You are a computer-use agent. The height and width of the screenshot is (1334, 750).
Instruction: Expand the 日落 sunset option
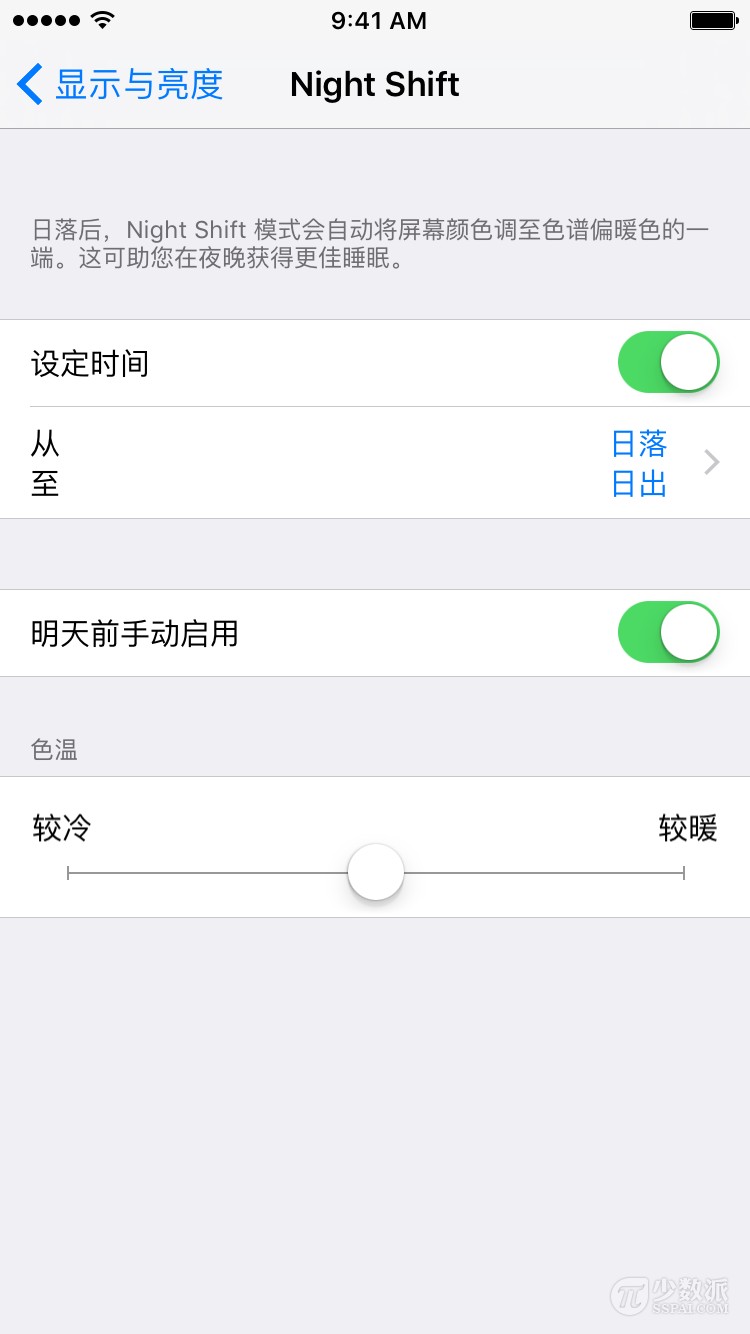tap(638, 443)
